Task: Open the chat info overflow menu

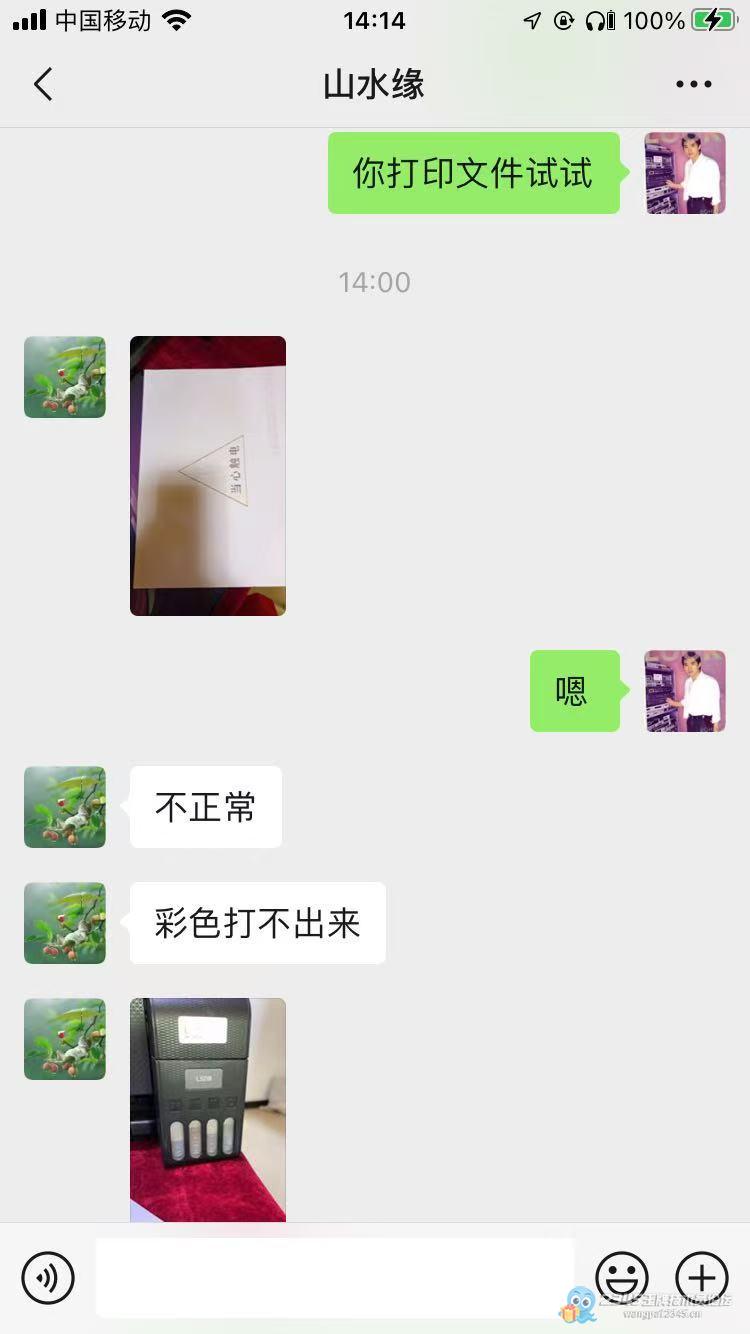Action: click(693, 85)
